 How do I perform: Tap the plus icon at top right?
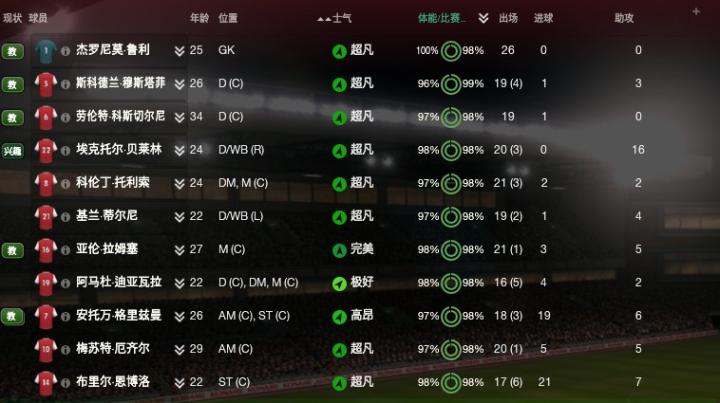pyautogui.click(x=696, y=11)
